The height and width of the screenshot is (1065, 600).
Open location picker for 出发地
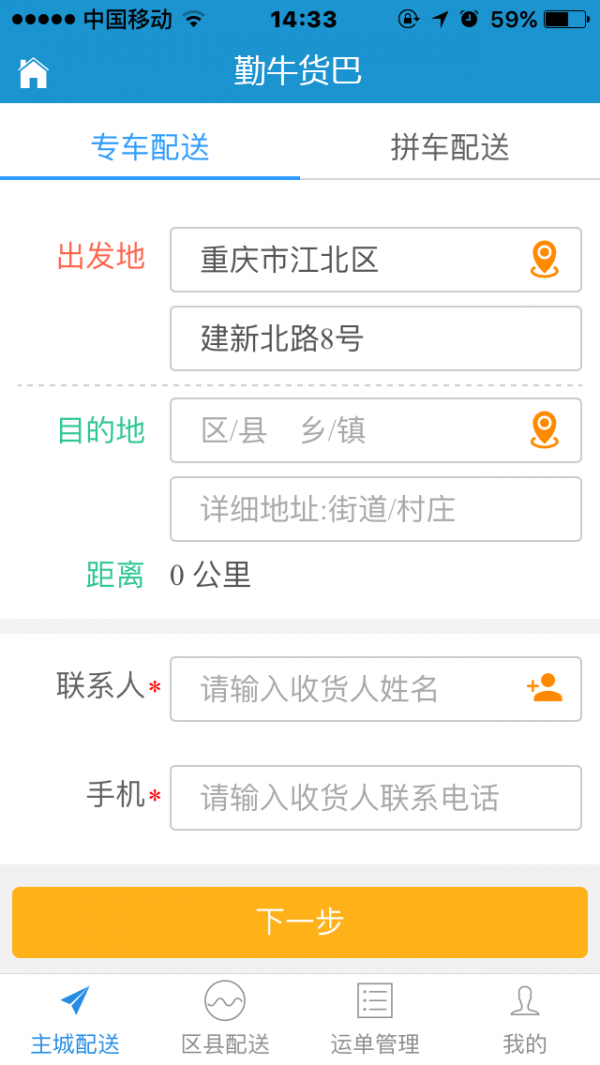coord(543,260)
